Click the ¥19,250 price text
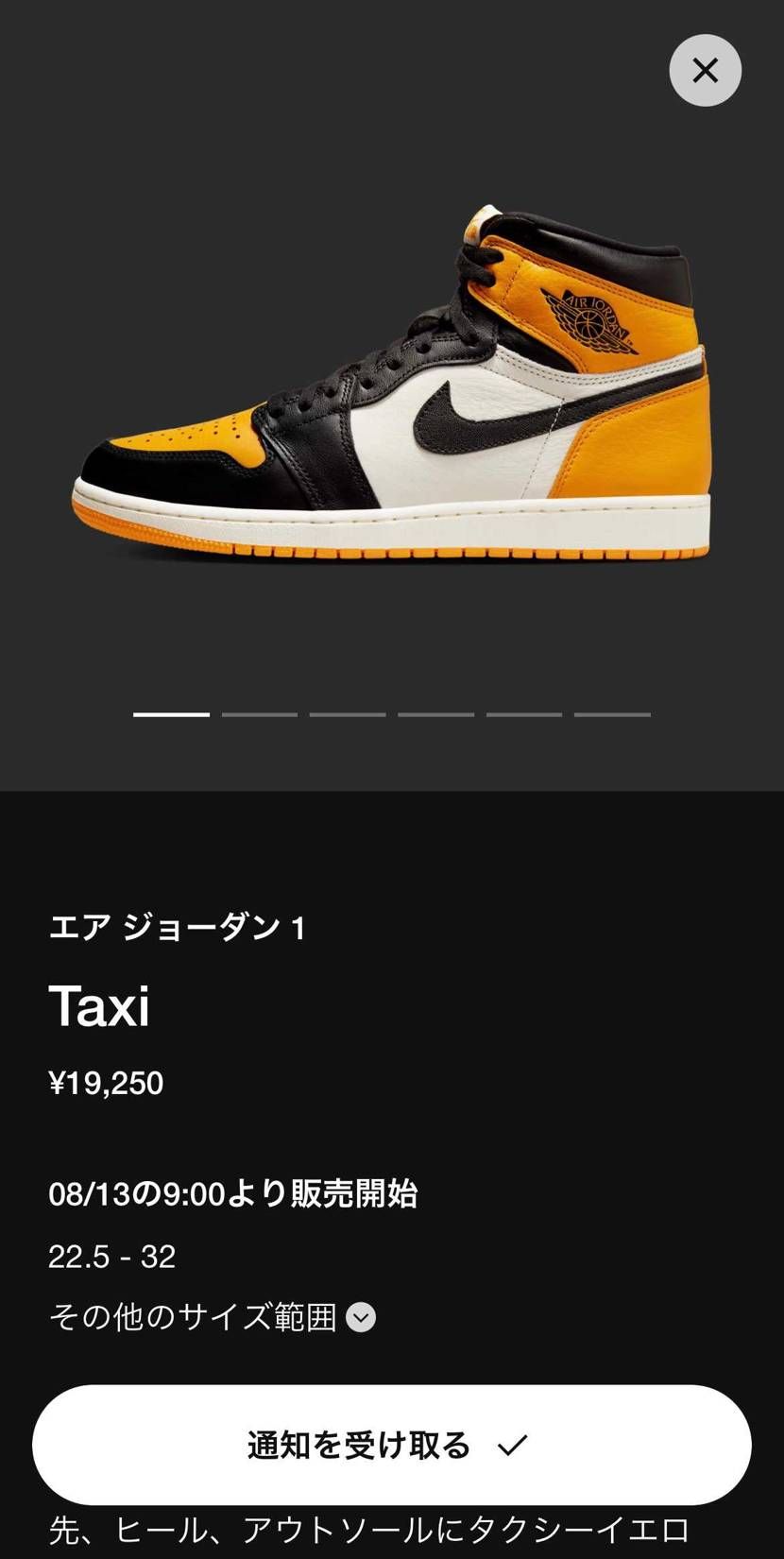The height and width of the screenshot is (1559, 784). (106, 1083)
